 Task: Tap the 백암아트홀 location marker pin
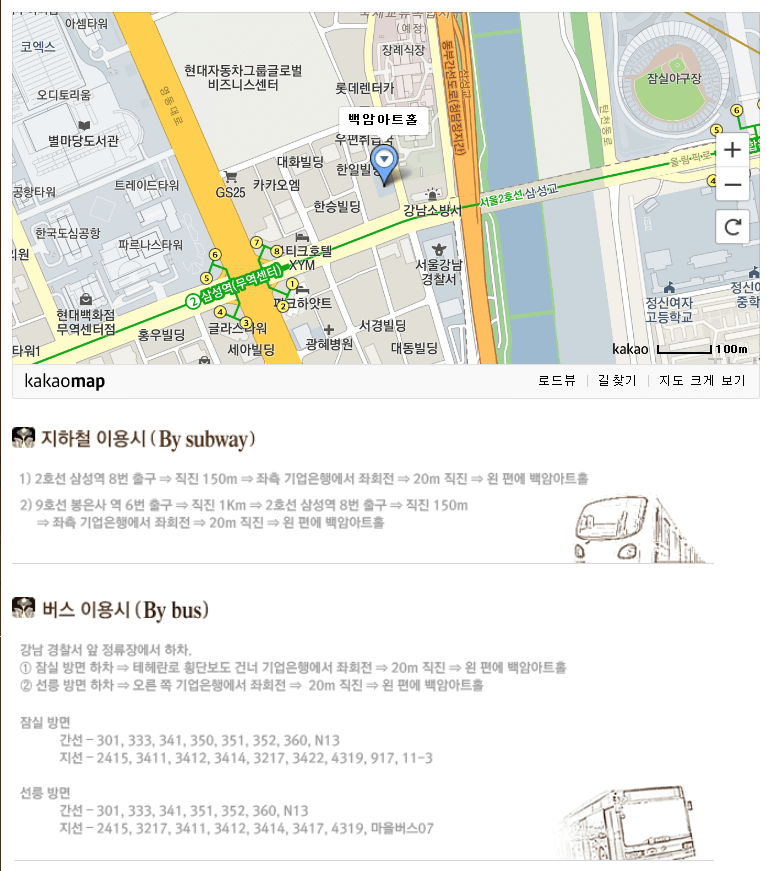384,161
